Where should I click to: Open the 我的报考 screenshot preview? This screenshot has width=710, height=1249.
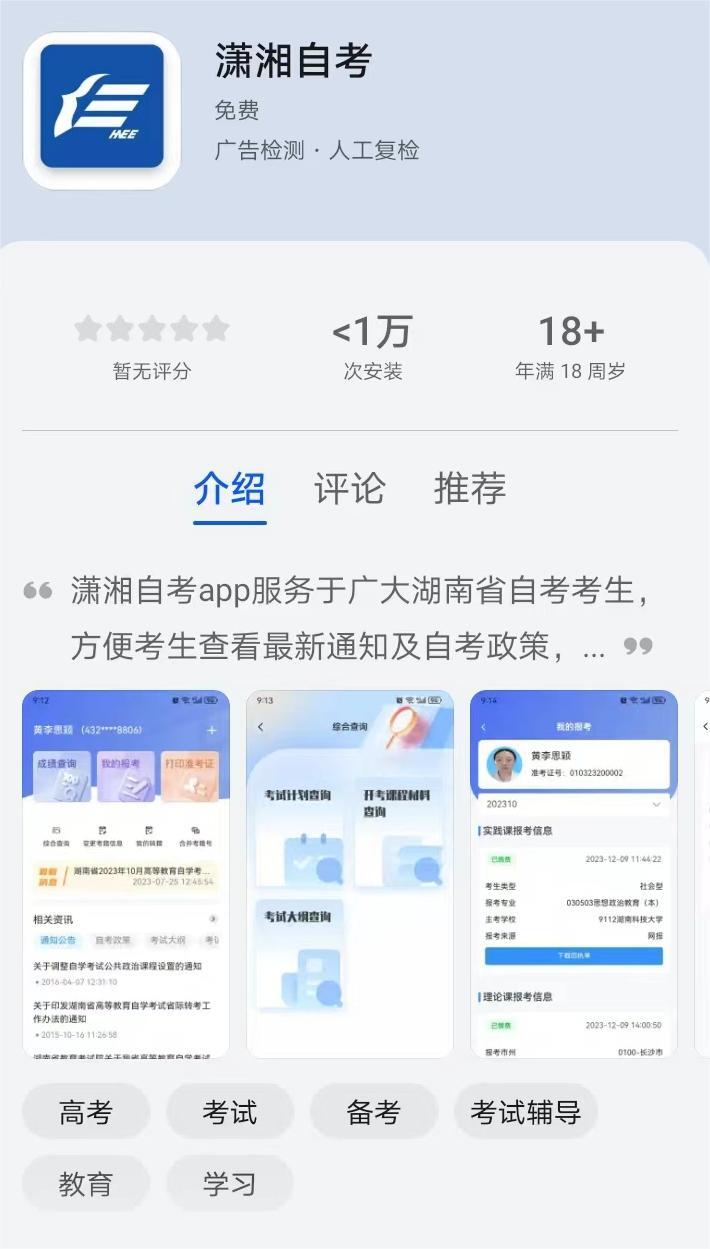(573, 873)
